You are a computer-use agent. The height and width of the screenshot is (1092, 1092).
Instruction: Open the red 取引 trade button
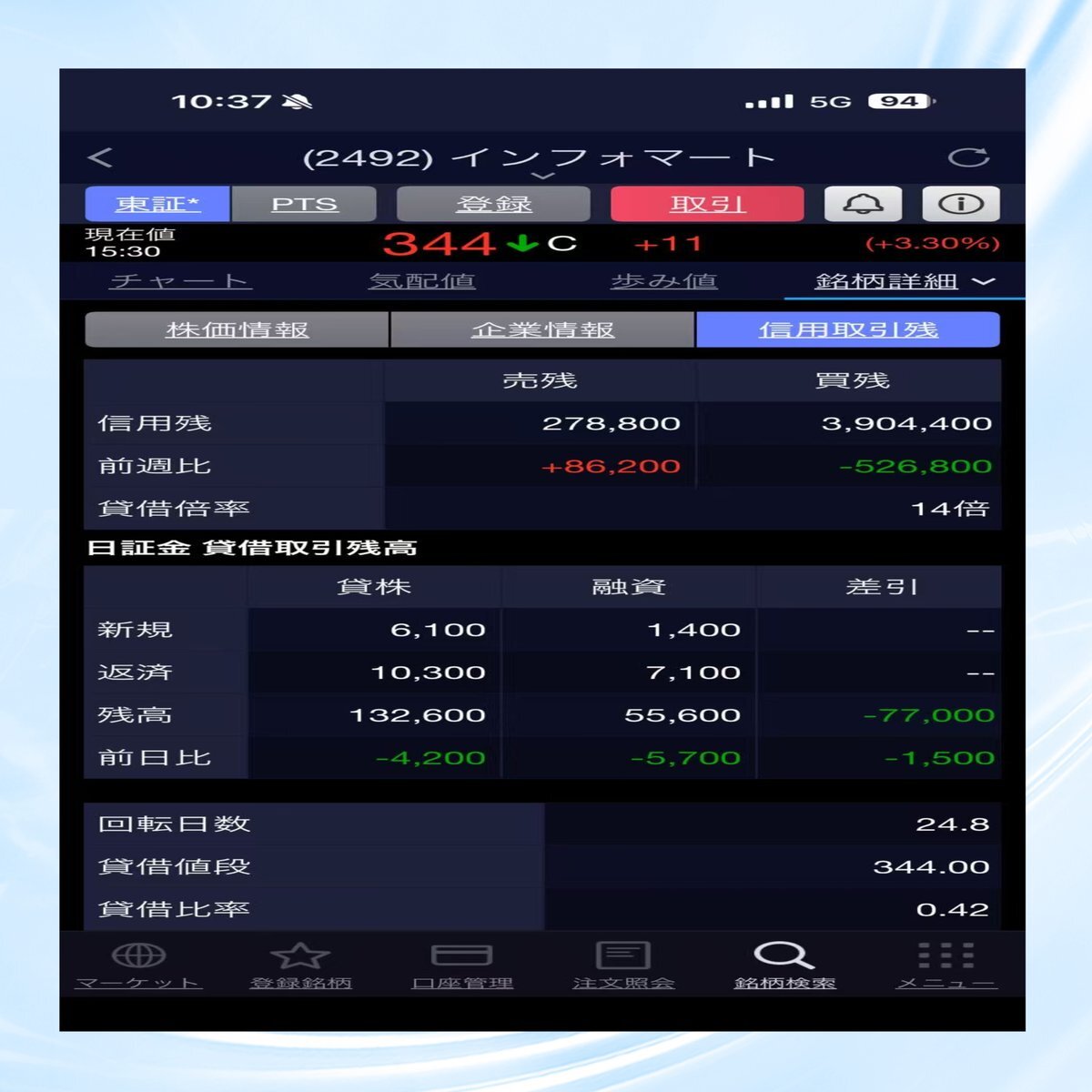(707, 204)
